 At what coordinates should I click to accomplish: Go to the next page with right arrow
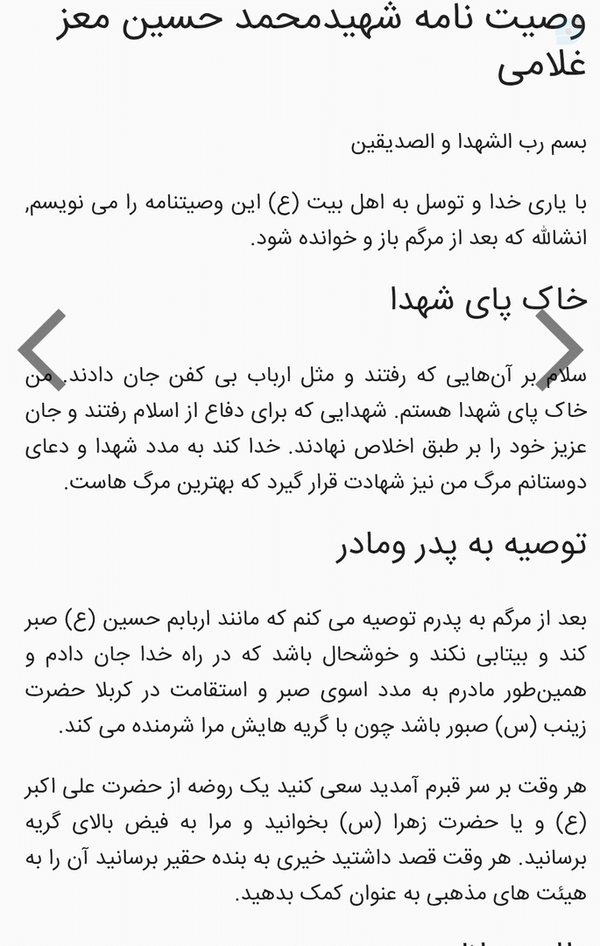tap(558, 349)
